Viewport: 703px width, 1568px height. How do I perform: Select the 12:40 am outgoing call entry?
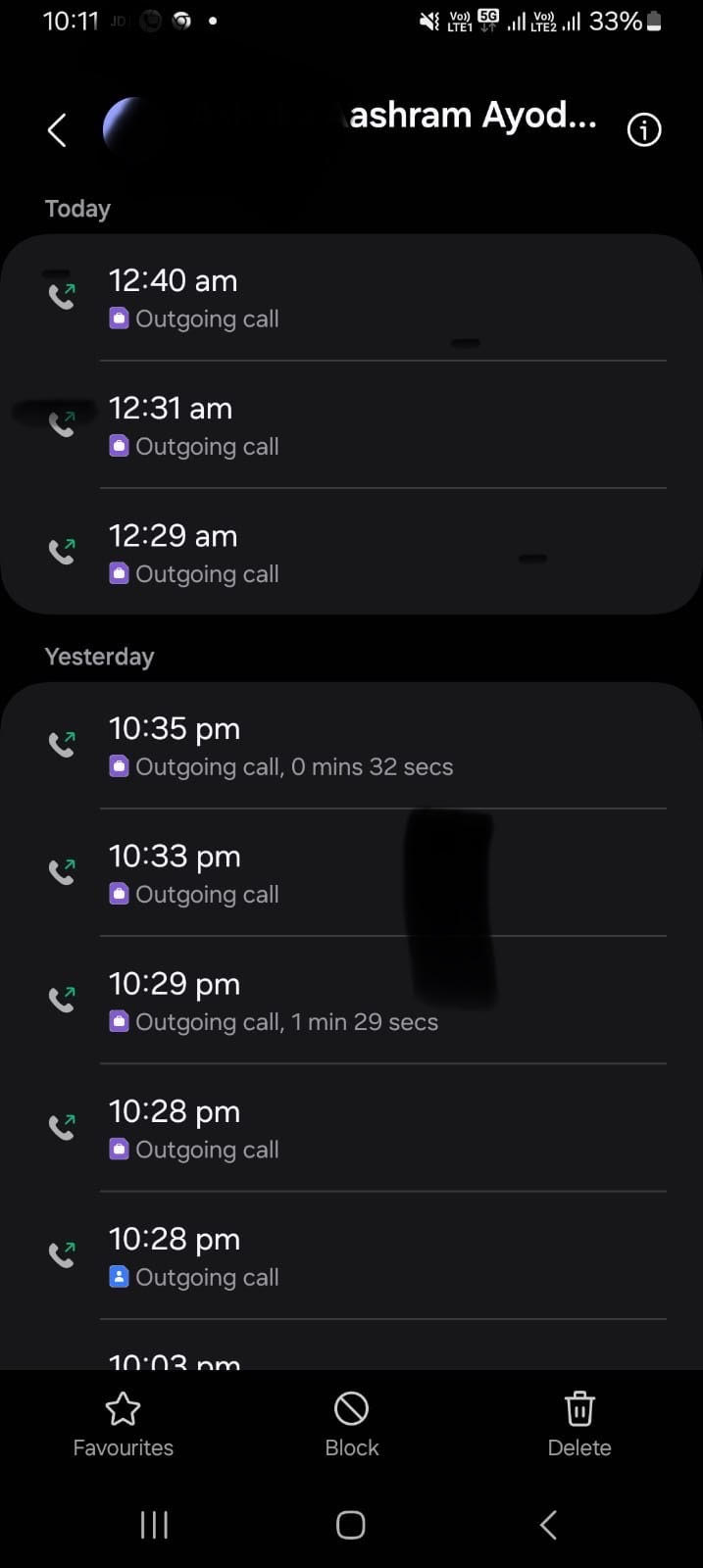[351, 298]
